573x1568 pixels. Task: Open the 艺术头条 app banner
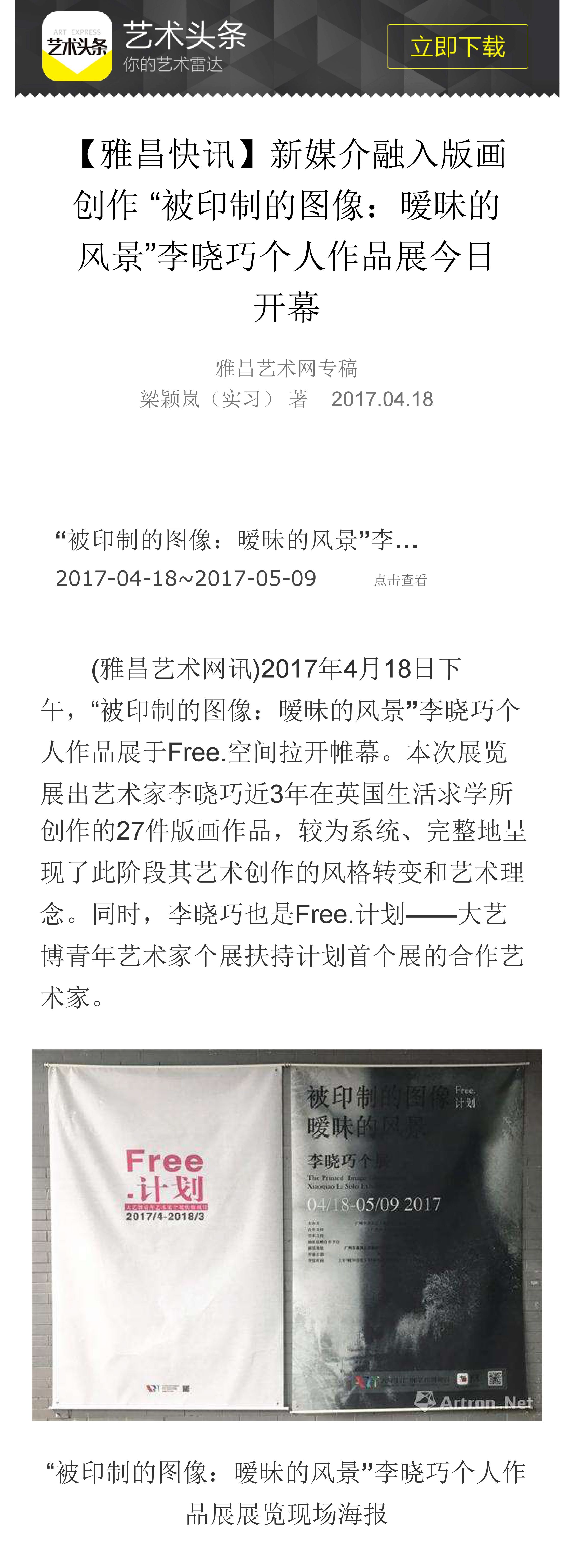pos(183,47)
